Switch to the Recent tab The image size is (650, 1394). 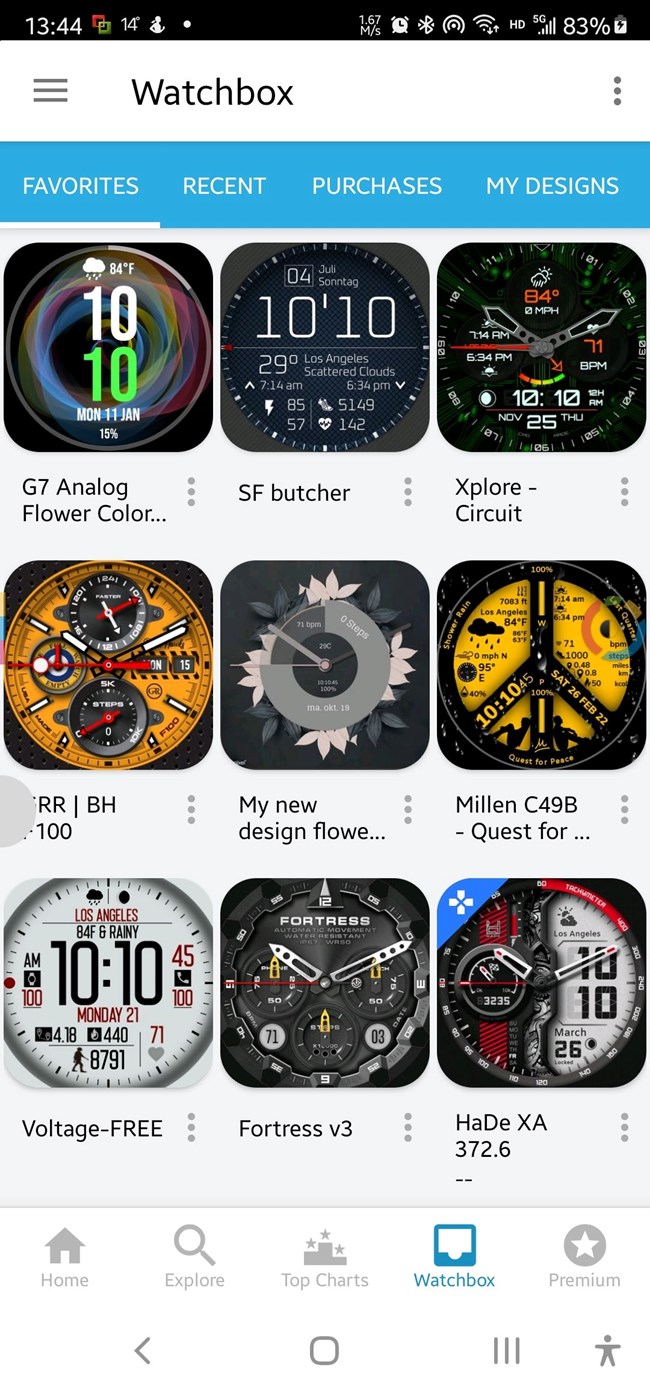coord(224,185)
